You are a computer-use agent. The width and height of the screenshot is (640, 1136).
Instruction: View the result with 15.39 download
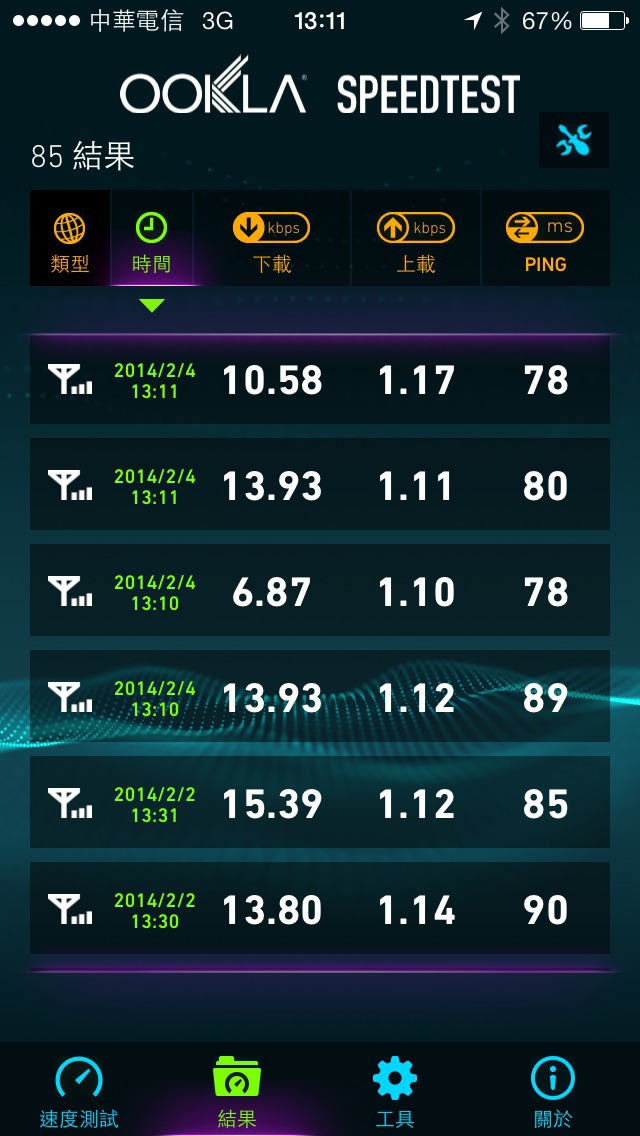pos(320,804)
